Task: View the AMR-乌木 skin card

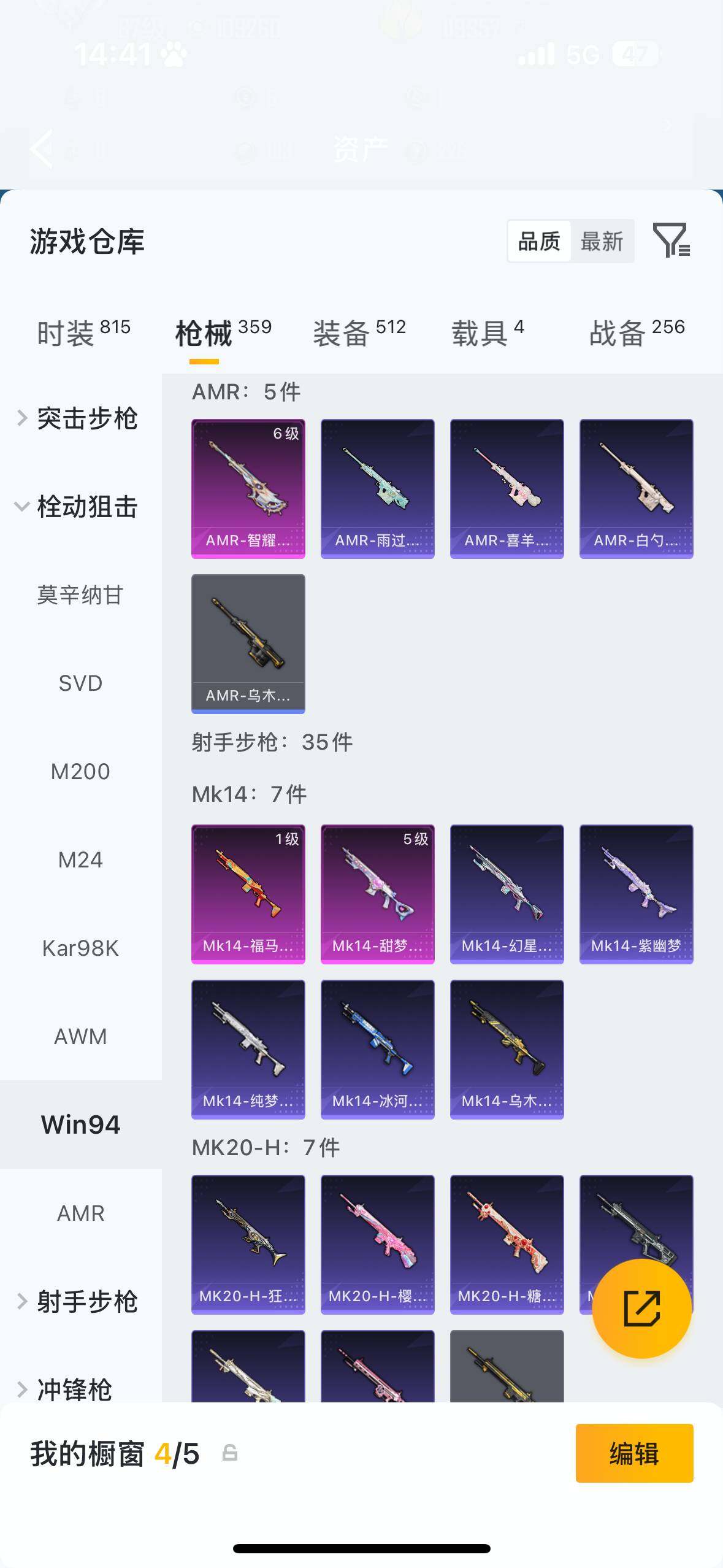Action: pos(248,644)
